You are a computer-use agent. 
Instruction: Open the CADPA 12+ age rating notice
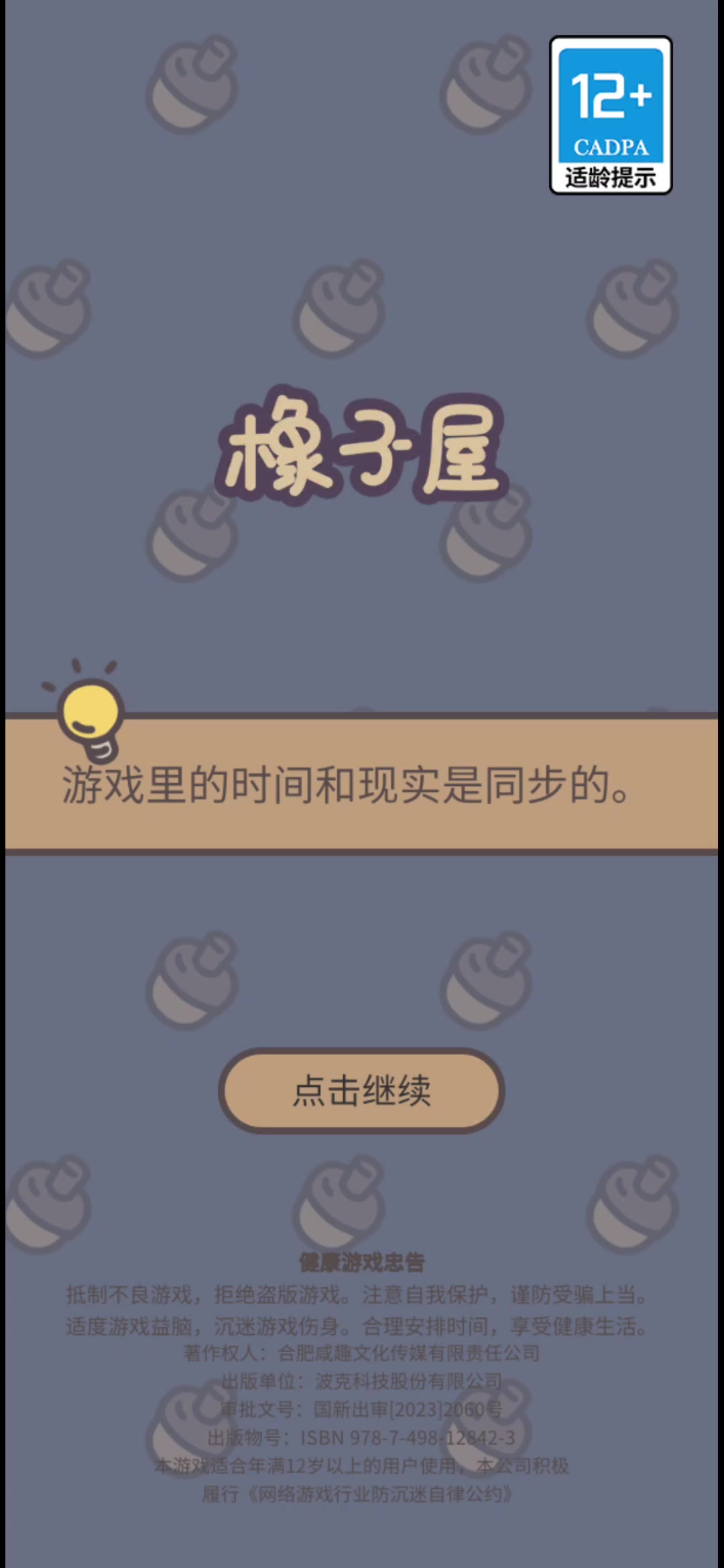pos(611,115)
